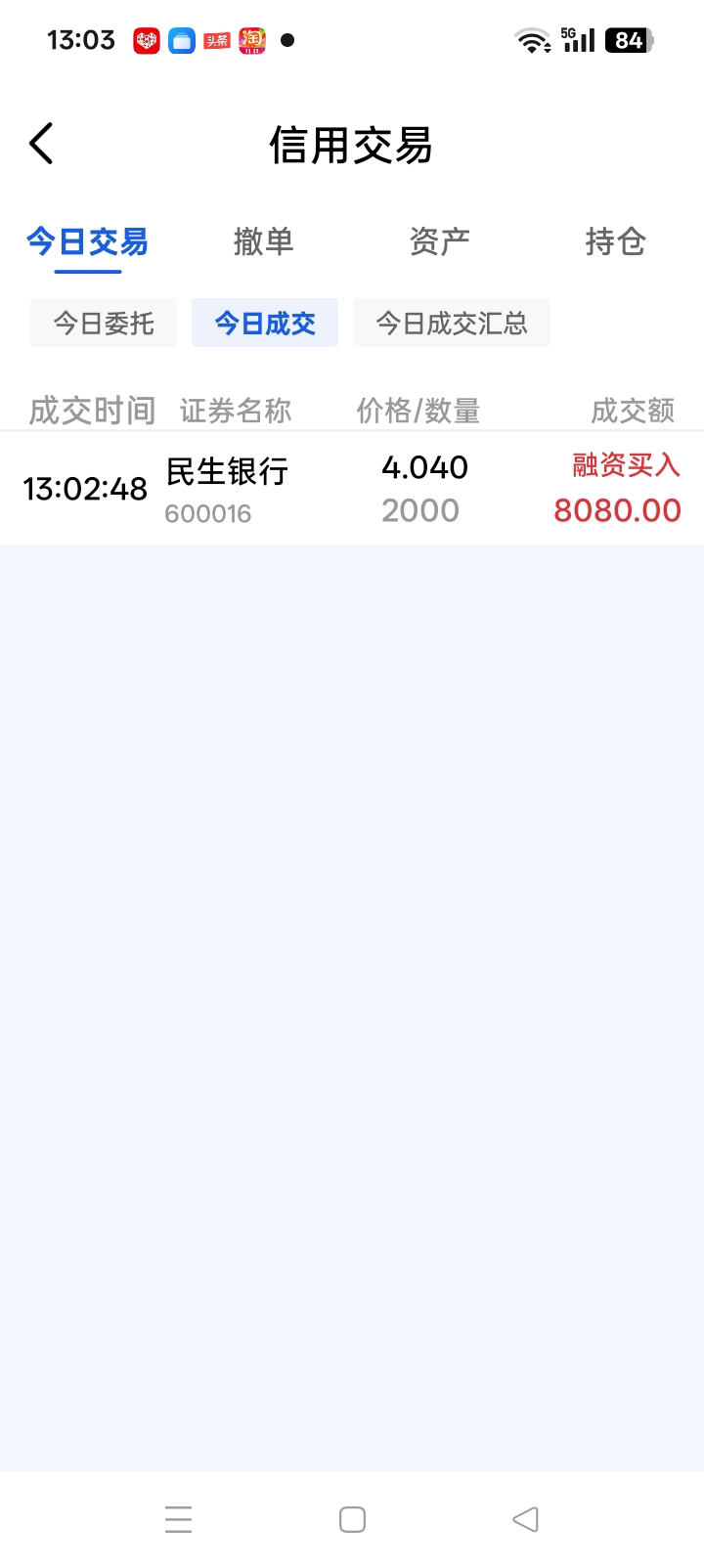Viewport: 704px width, 1568px height.
Task: Open the 民生银行 600016 trade record
Action: 352,489
